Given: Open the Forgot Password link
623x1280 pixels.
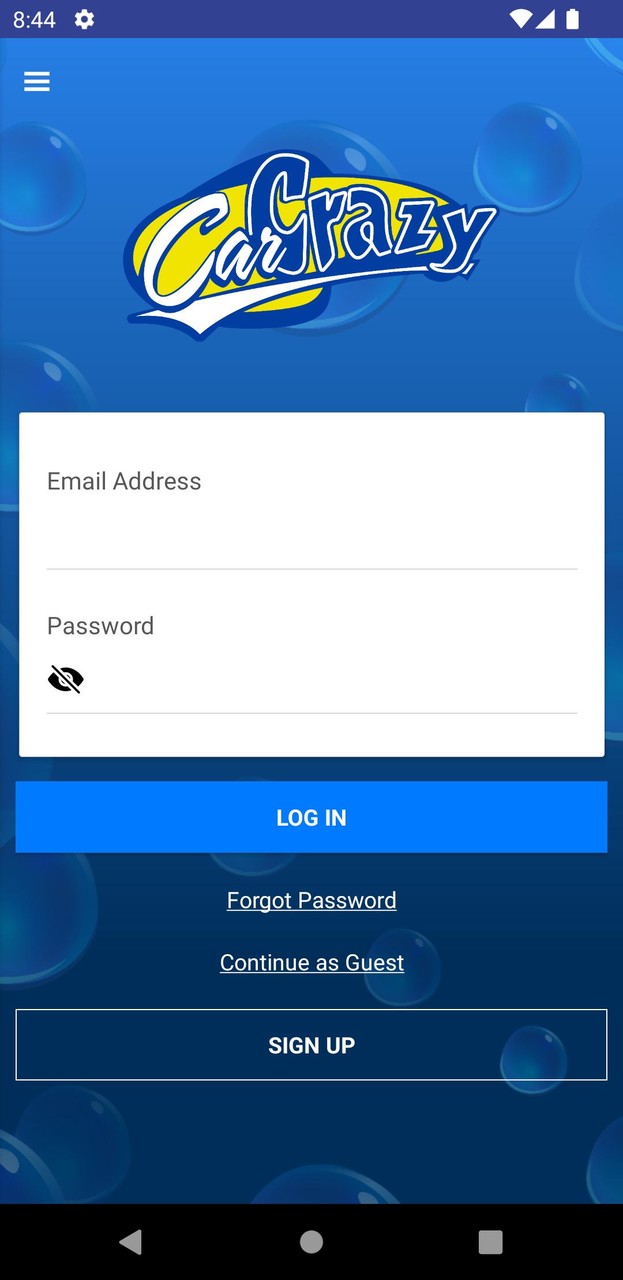Looking at the screenshot, I should [x=311, y=900].
